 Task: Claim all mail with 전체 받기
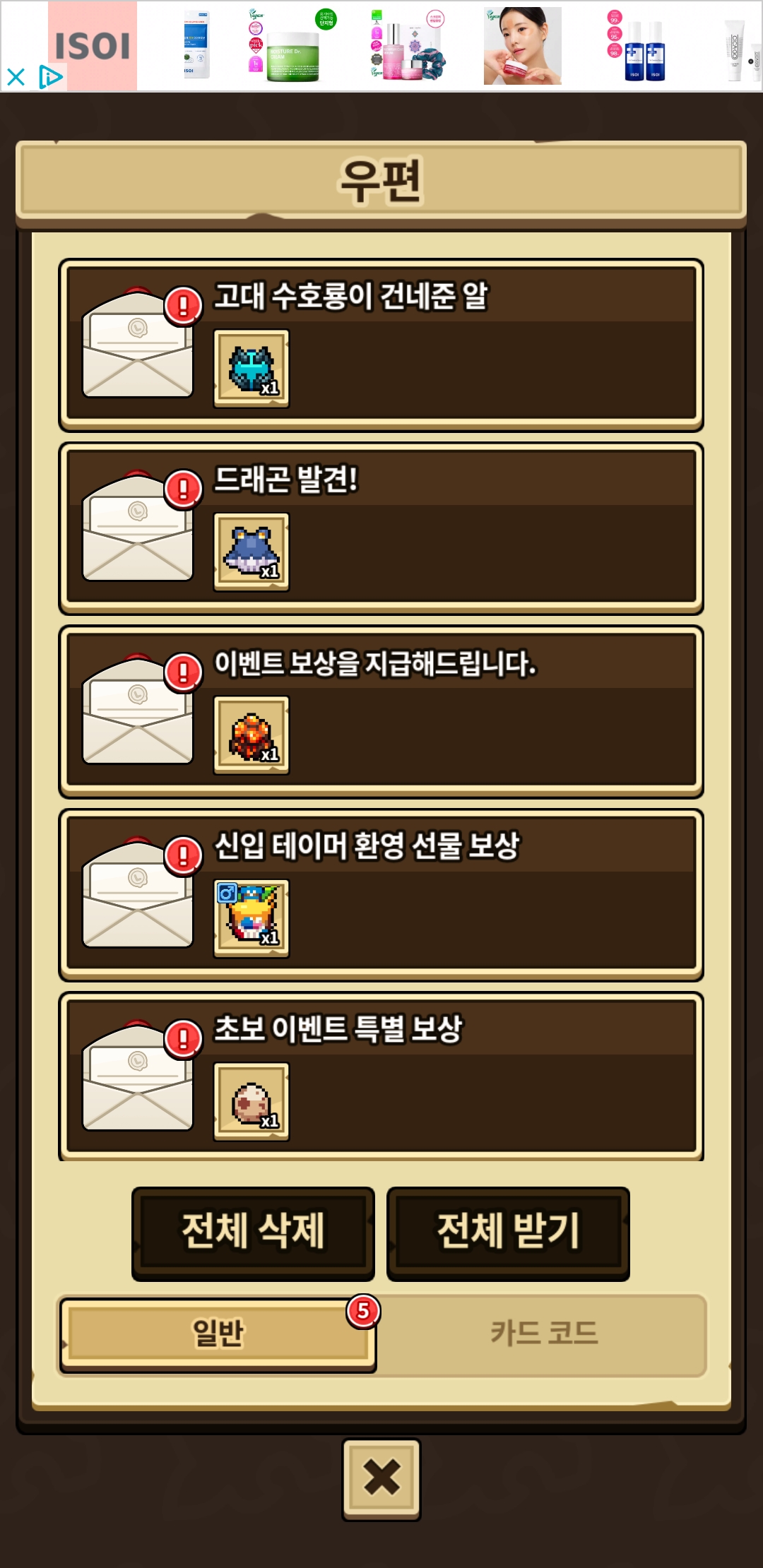(x=508, y=1233)
